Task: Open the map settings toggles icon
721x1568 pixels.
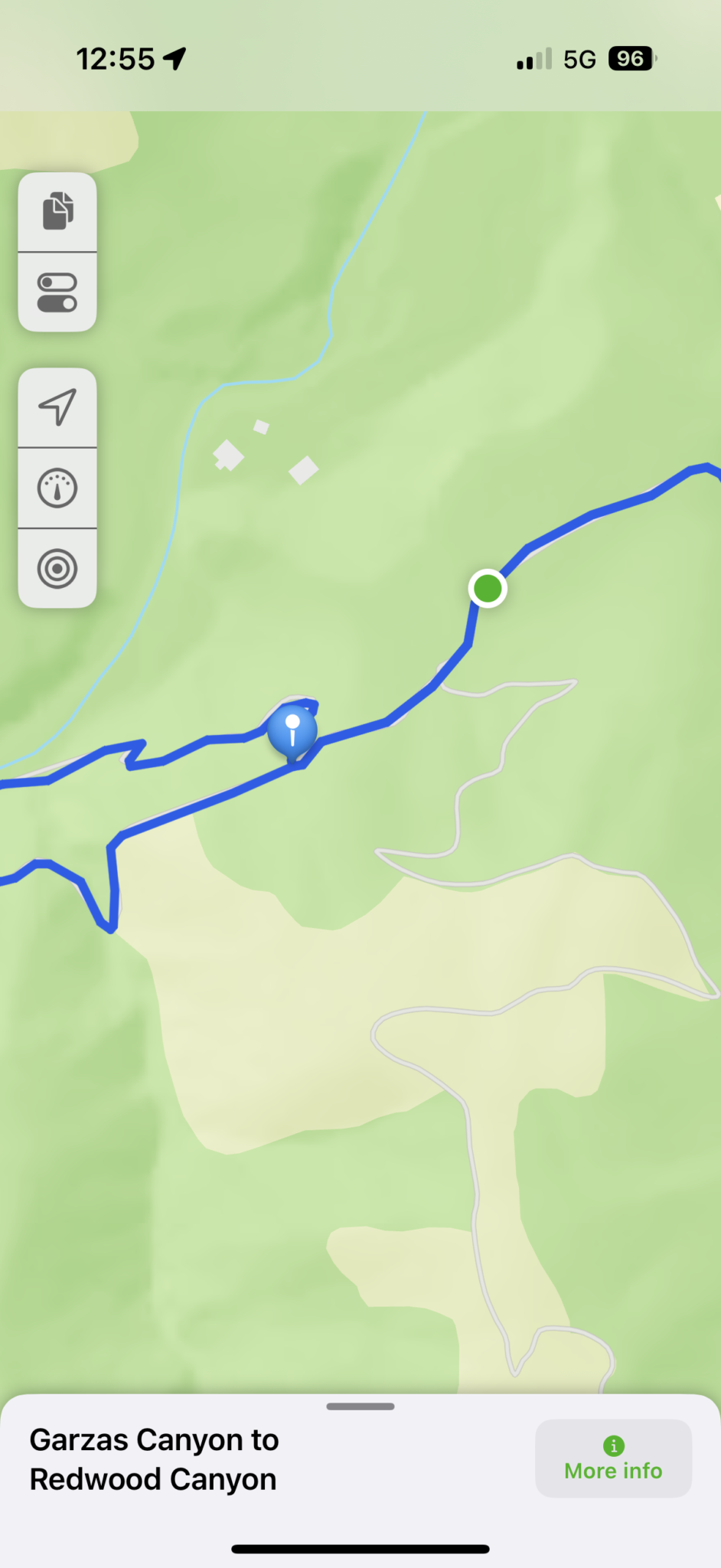Action: [57, 292]
